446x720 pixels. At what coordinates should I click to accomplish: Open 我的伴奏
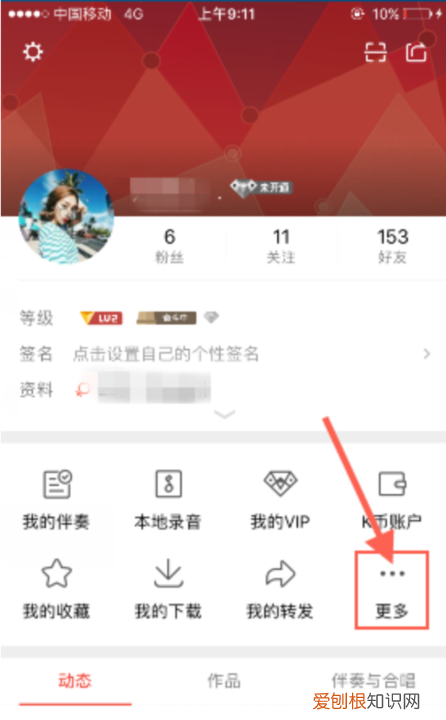pyautogui.click(x=56, y=500)
